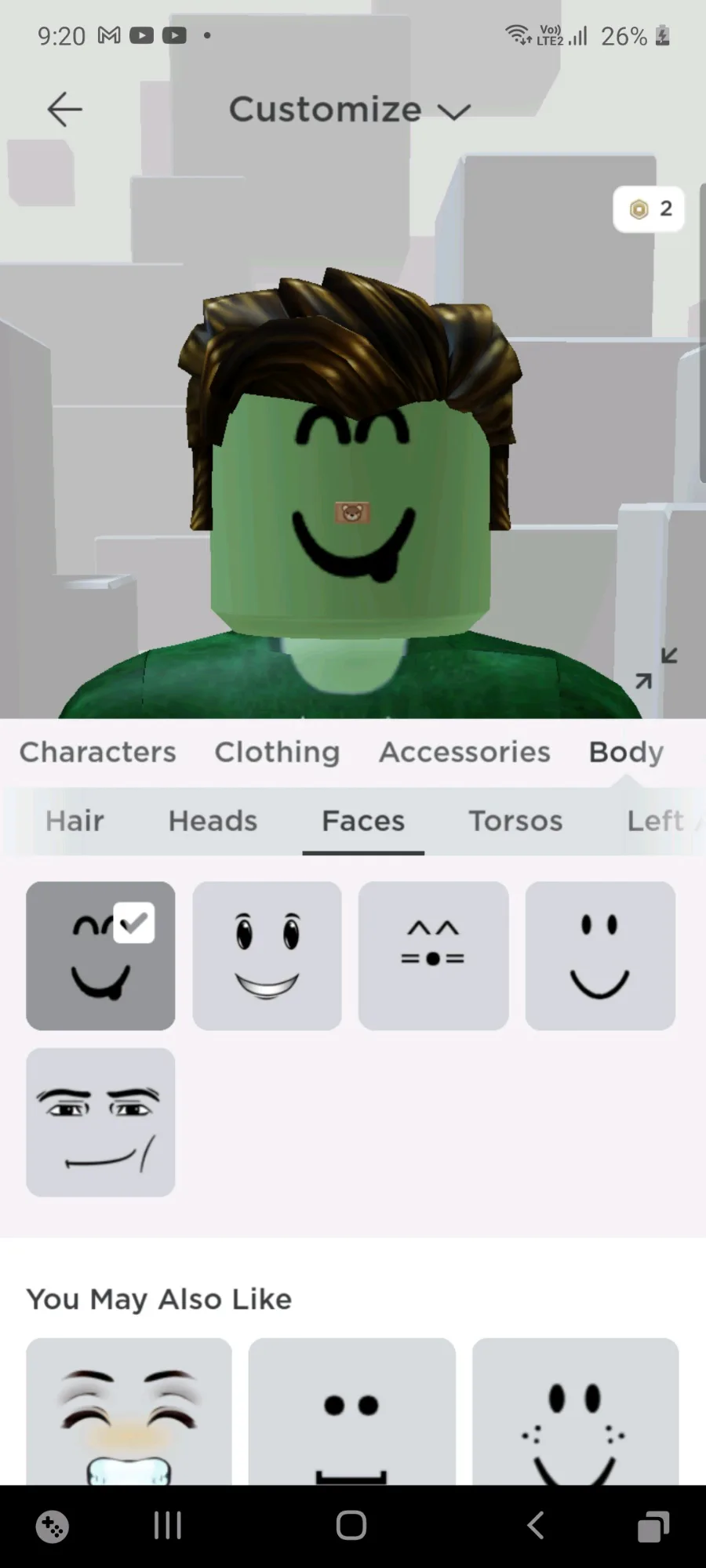Expand the Customize dropdown

coord(349,110)
